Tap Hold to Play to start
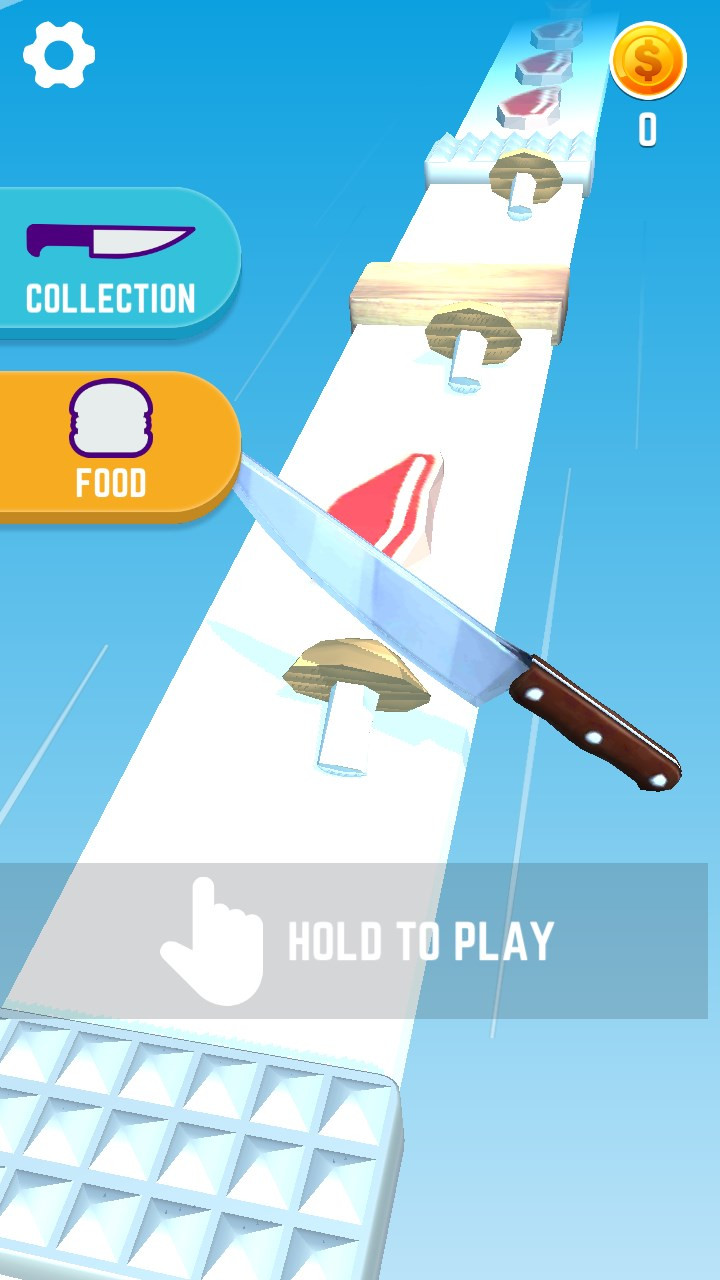The image size is (720, 1280). coord(360,941)
